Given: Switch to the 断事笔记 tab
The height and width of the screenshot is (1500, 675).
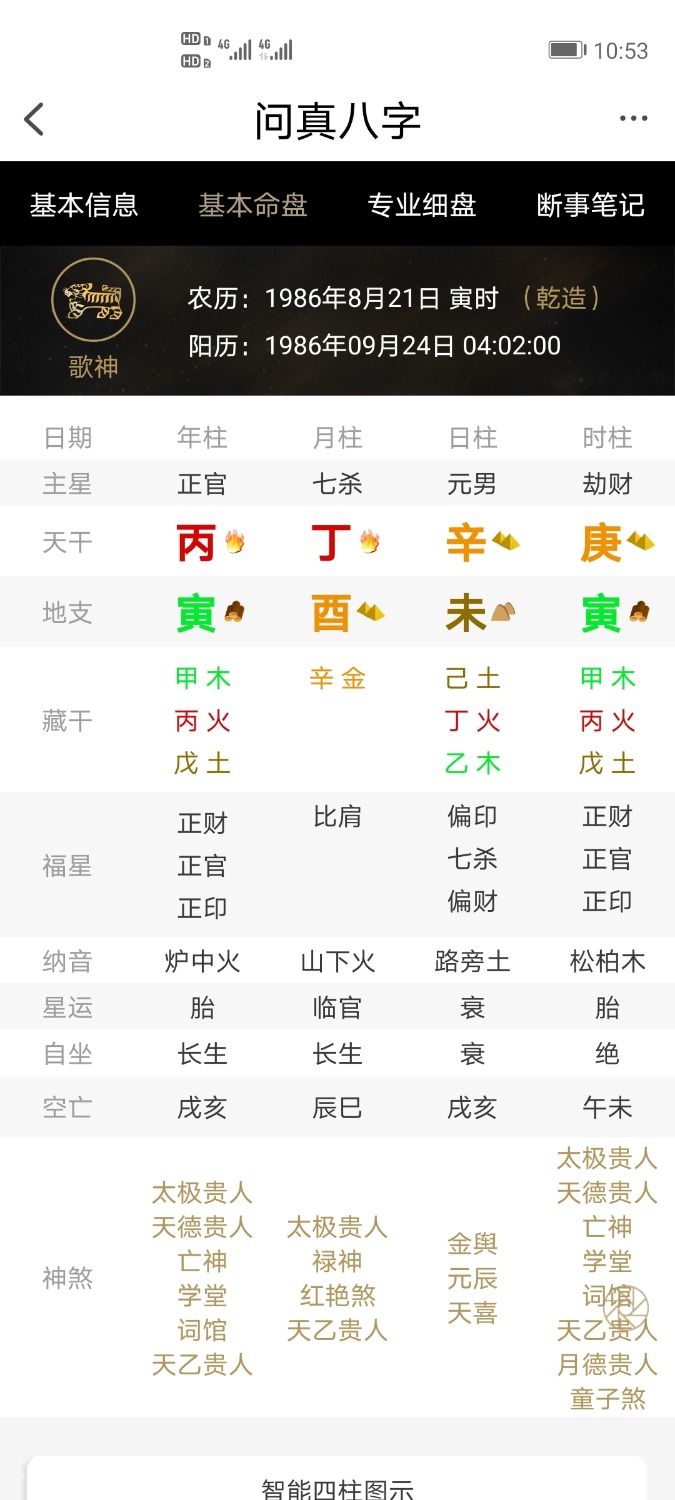Looking at the screenshot, I should click(591, 205).
